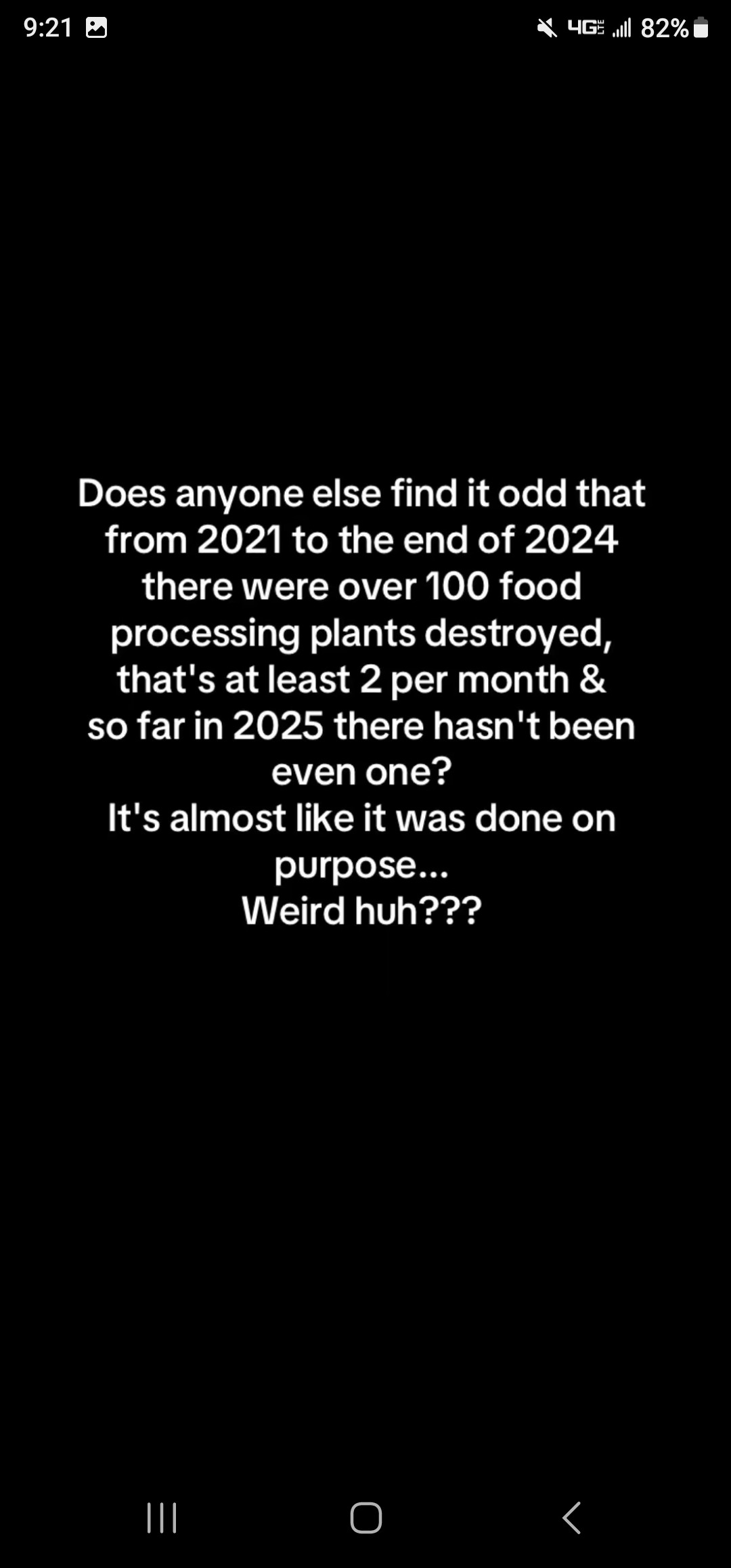Go back using the navigation bar arrow
Image resolution: width=731 pixels, height=1568 pixels.
[572, 1517]
